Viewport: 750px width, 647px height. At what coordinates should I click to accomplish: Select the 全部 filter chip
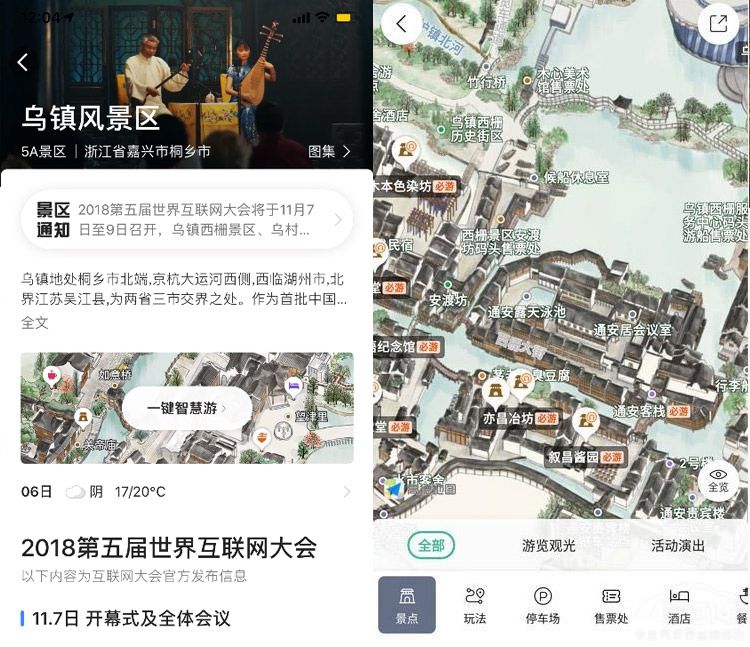tap(431, 546)
